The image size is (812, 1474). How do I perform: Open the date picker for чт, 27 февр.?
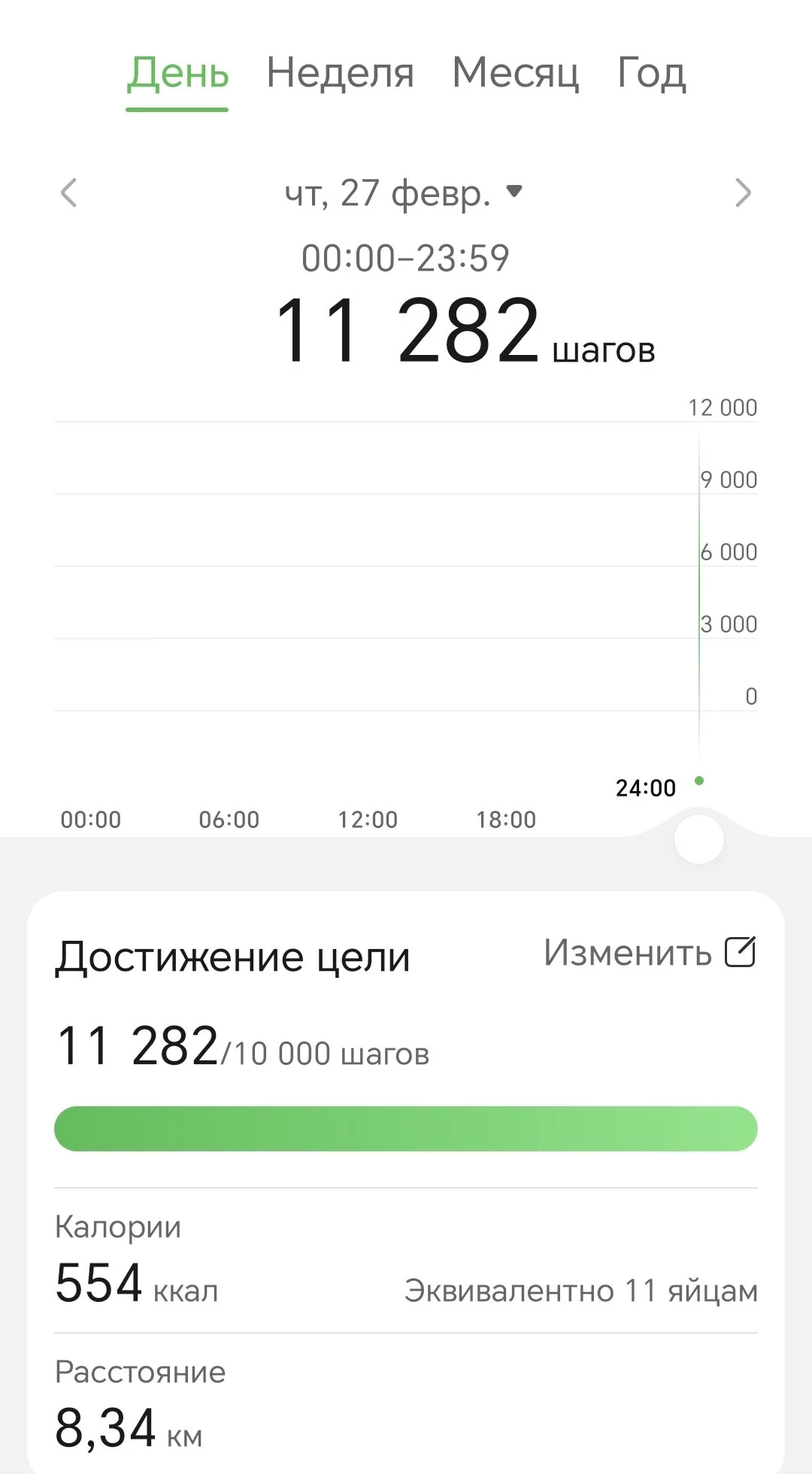coord(403,193)
